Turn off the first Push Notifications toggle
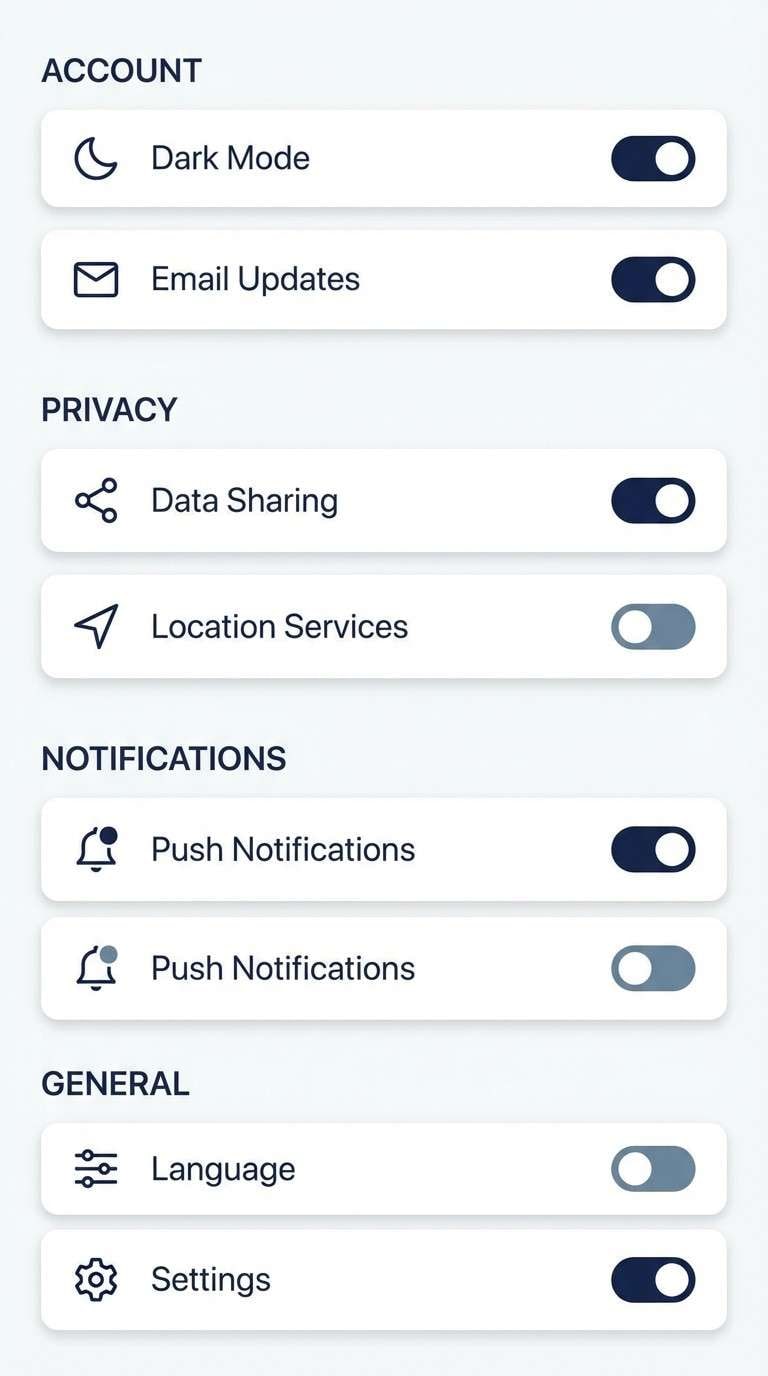Image resolution: width=768 pixels, height=1376 pixels. click(652, 849)
